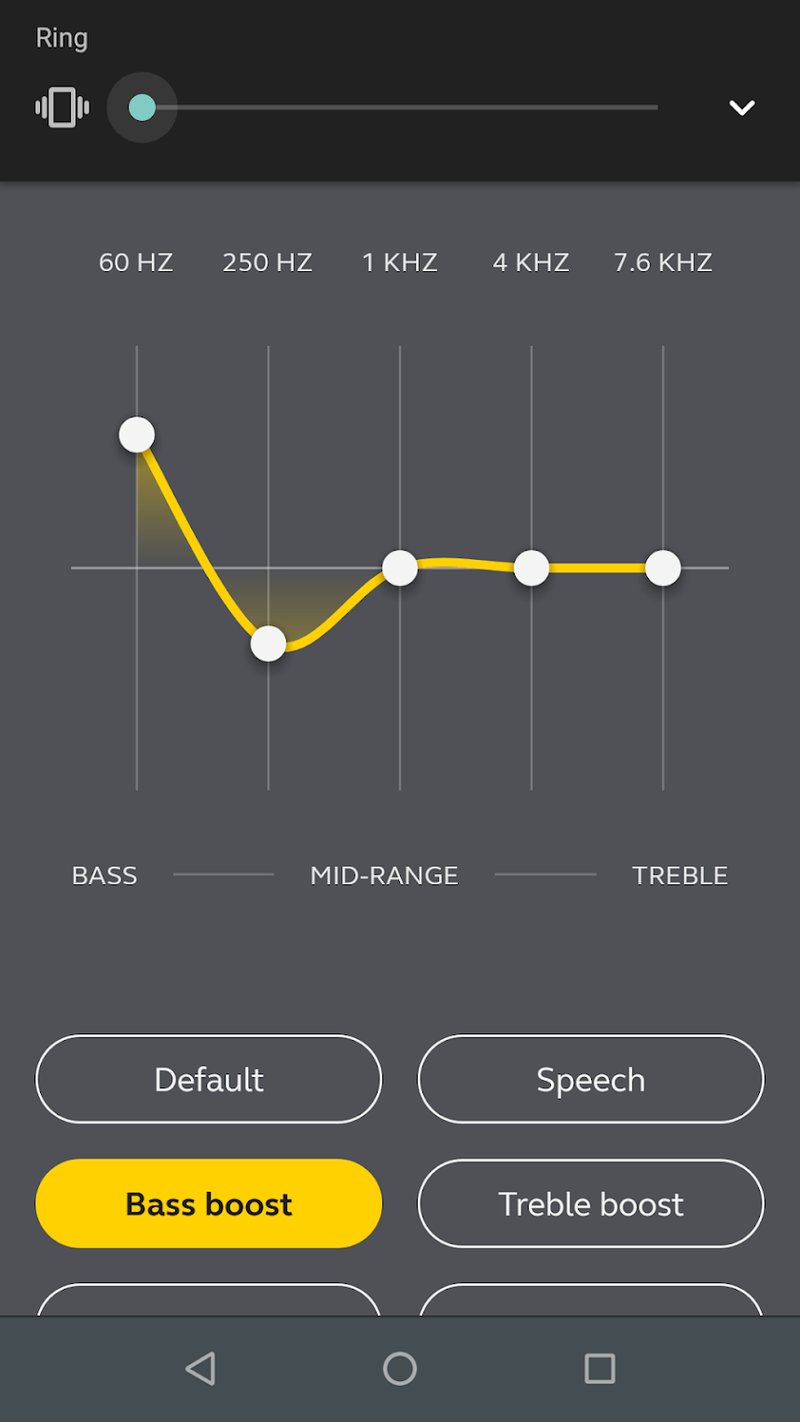Screen dimensions: 800x1422
Task: Activate the Speech preset
Action: (x=590, y=1079)
